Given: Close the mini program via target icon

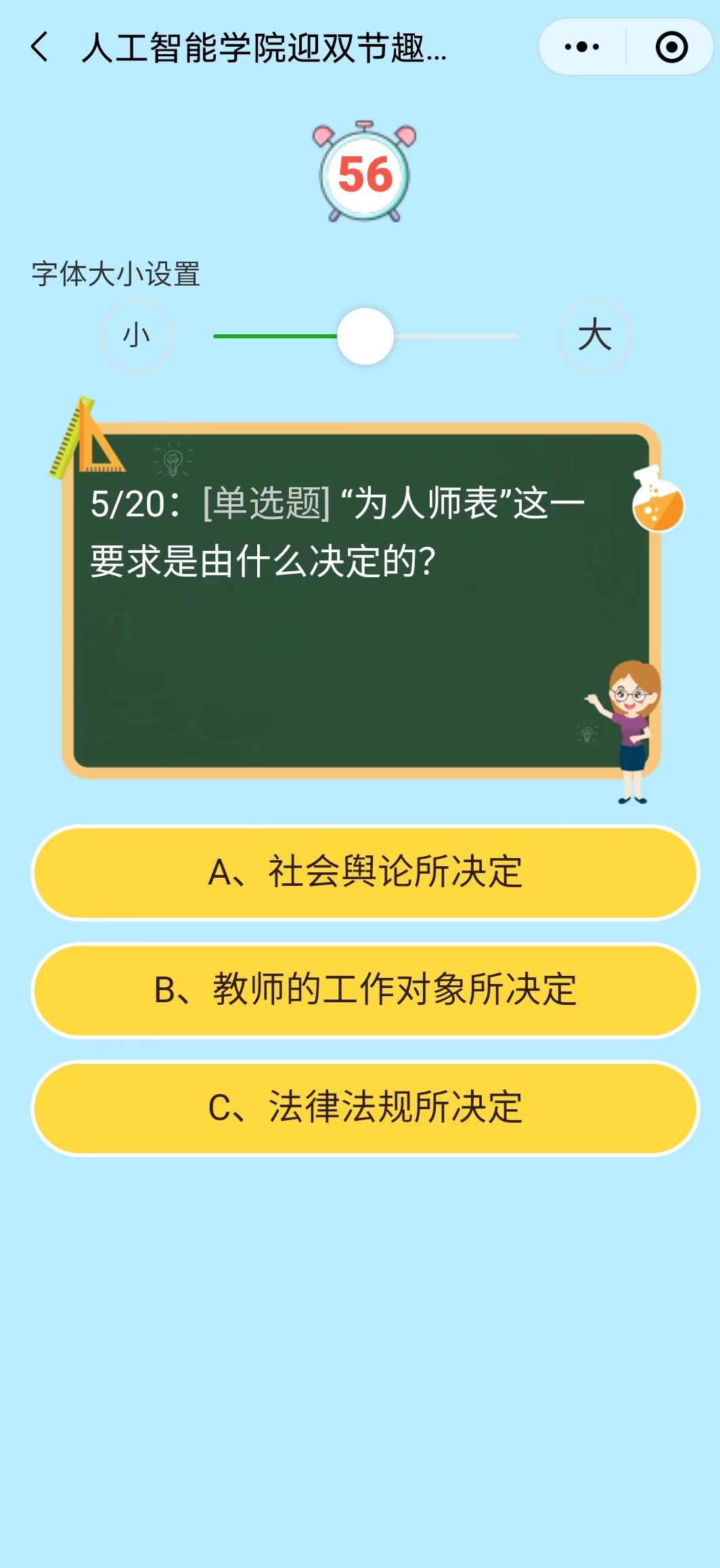Looking at the screenshot, I should pyautogui.click(x=671, y=47).
